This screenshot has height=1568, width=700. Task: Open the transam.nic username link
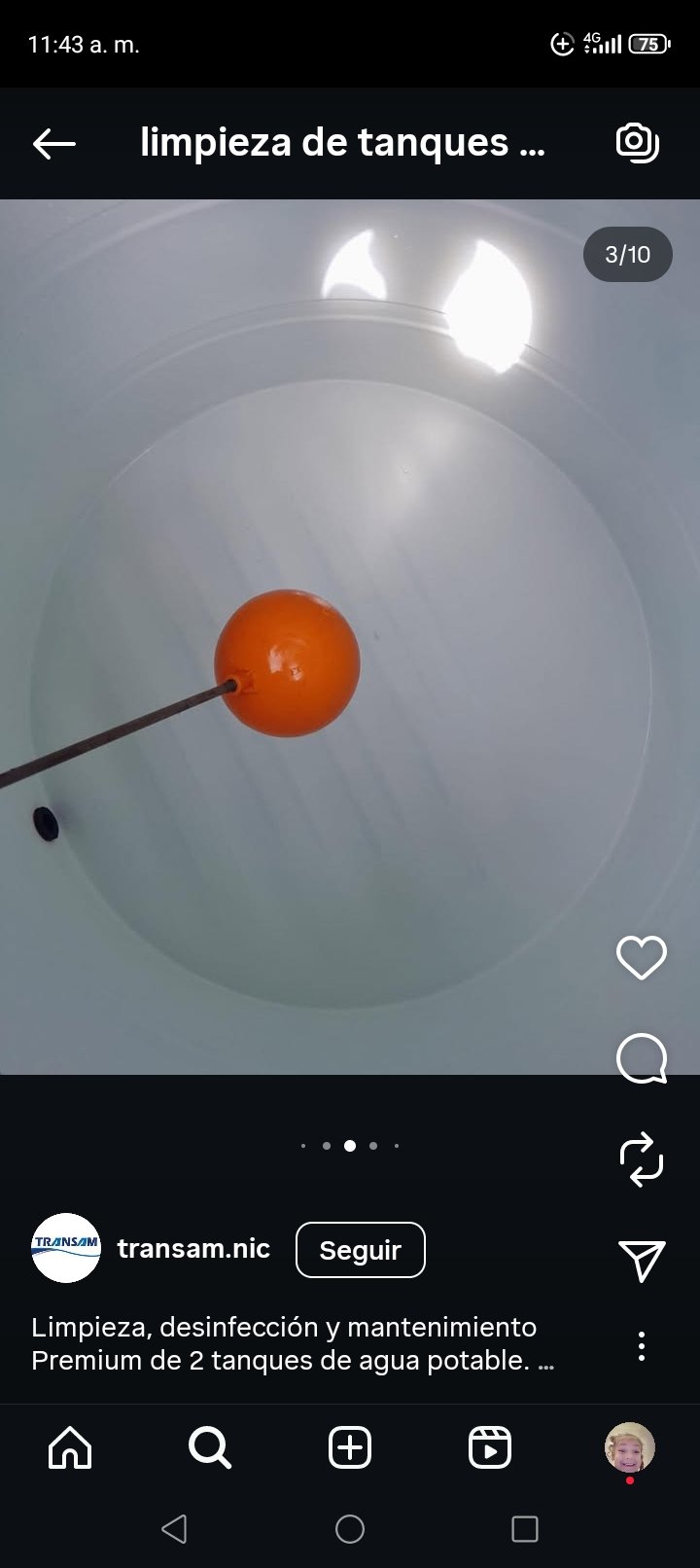tap(193, 1249)
